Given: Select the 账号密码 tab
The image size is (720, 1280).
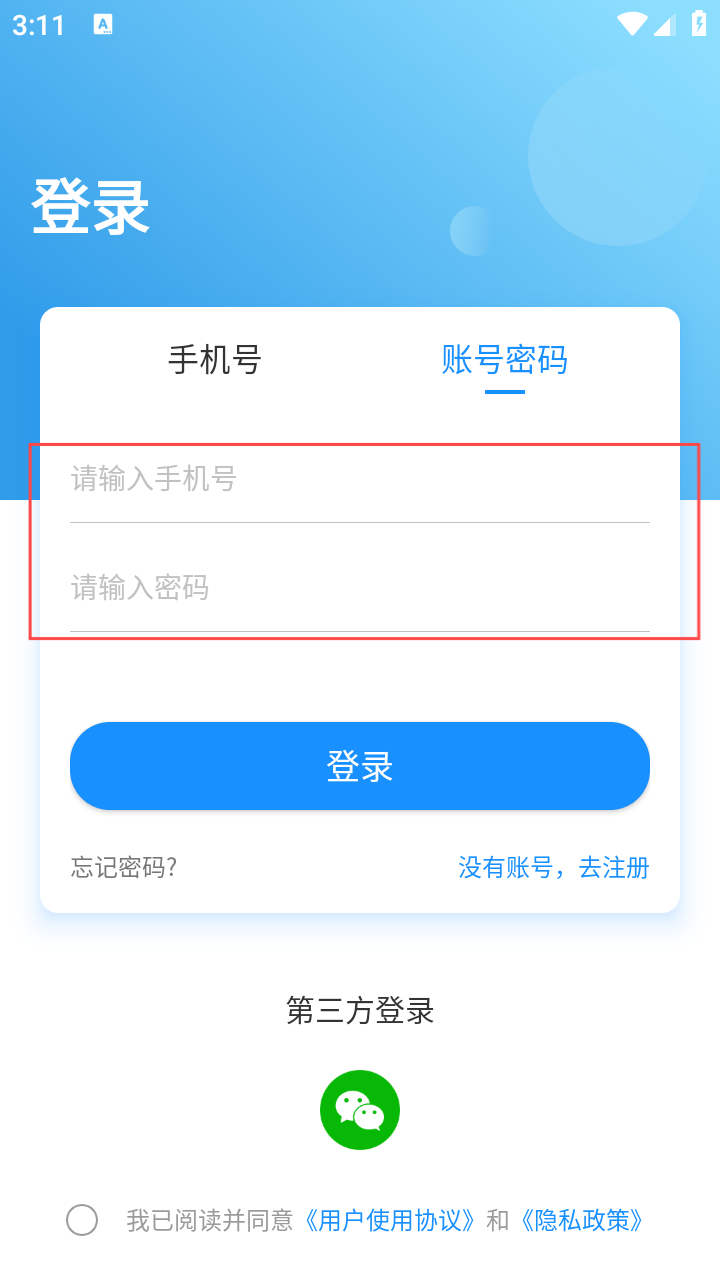Looking at the screenshot, I should [x=505, y=359].
